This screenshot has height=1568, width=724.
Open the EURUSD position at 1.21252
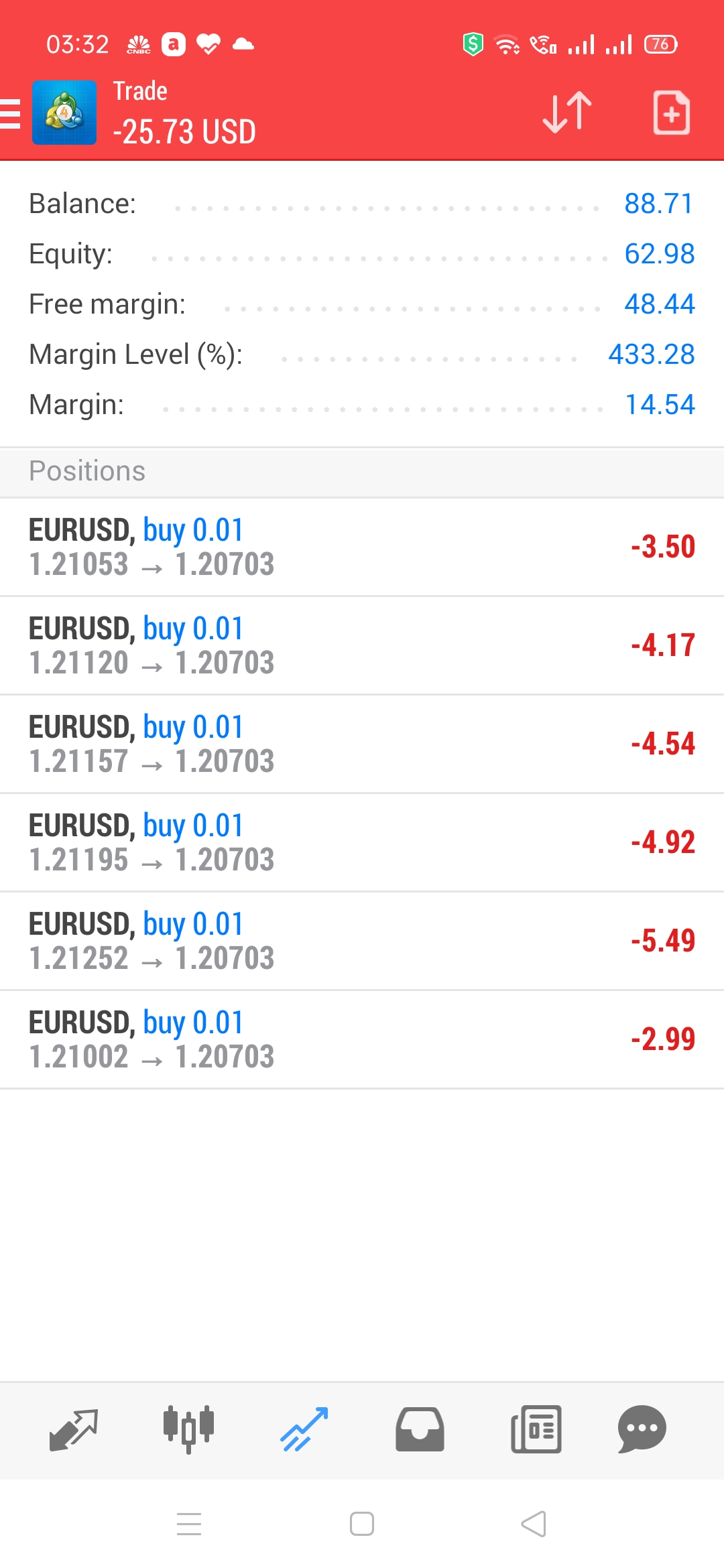tap(362, 941)
